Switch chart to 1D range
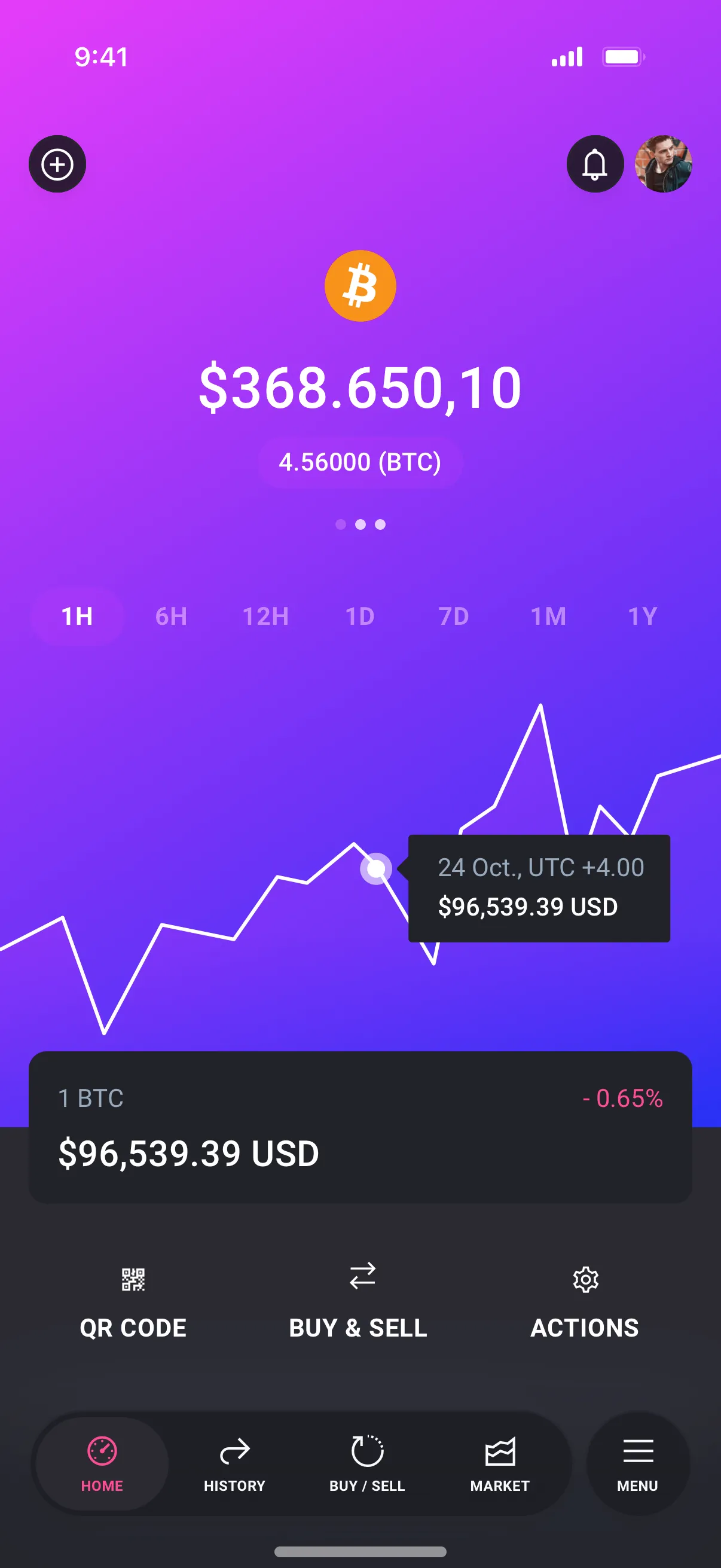This screenshot has height=1568, width=721. click(359, 617)
